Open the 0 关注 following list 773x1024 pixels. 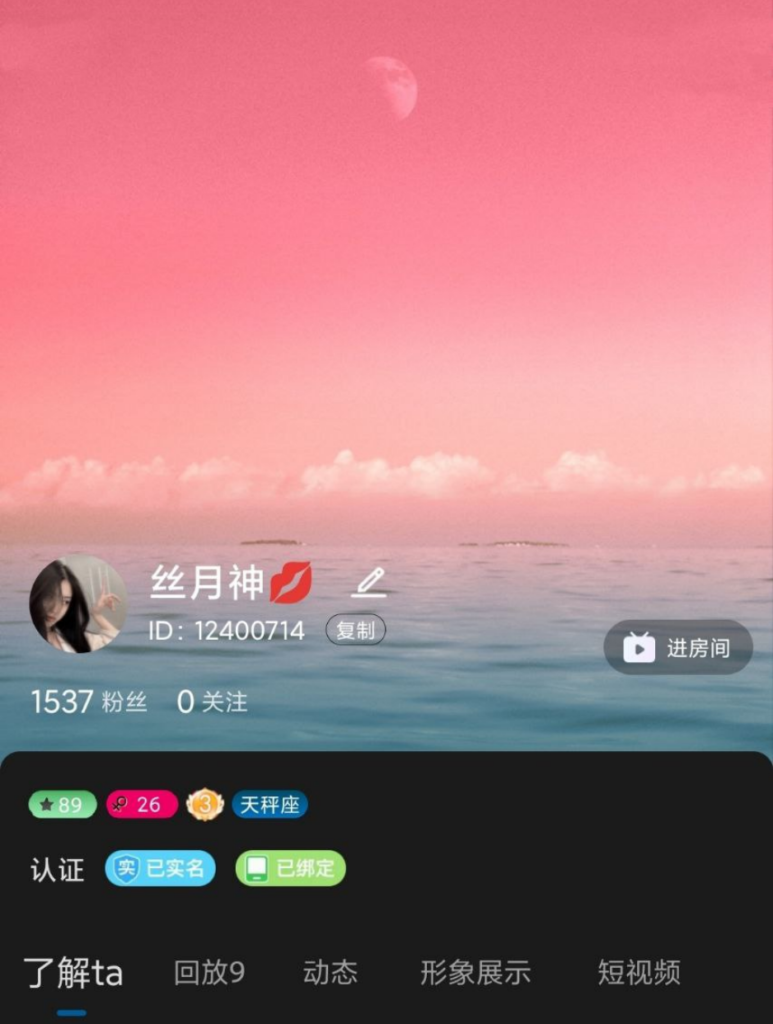(x=212, y=702)
